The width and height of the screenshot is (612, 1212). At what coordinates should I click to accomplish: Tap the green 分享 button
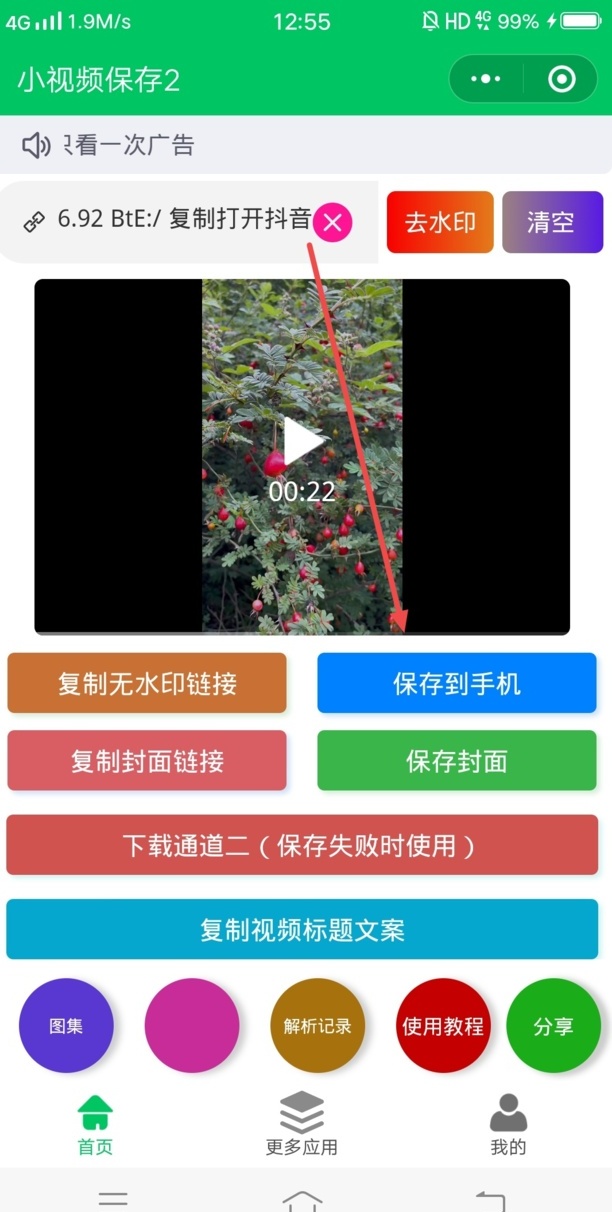pos(553,1026)
